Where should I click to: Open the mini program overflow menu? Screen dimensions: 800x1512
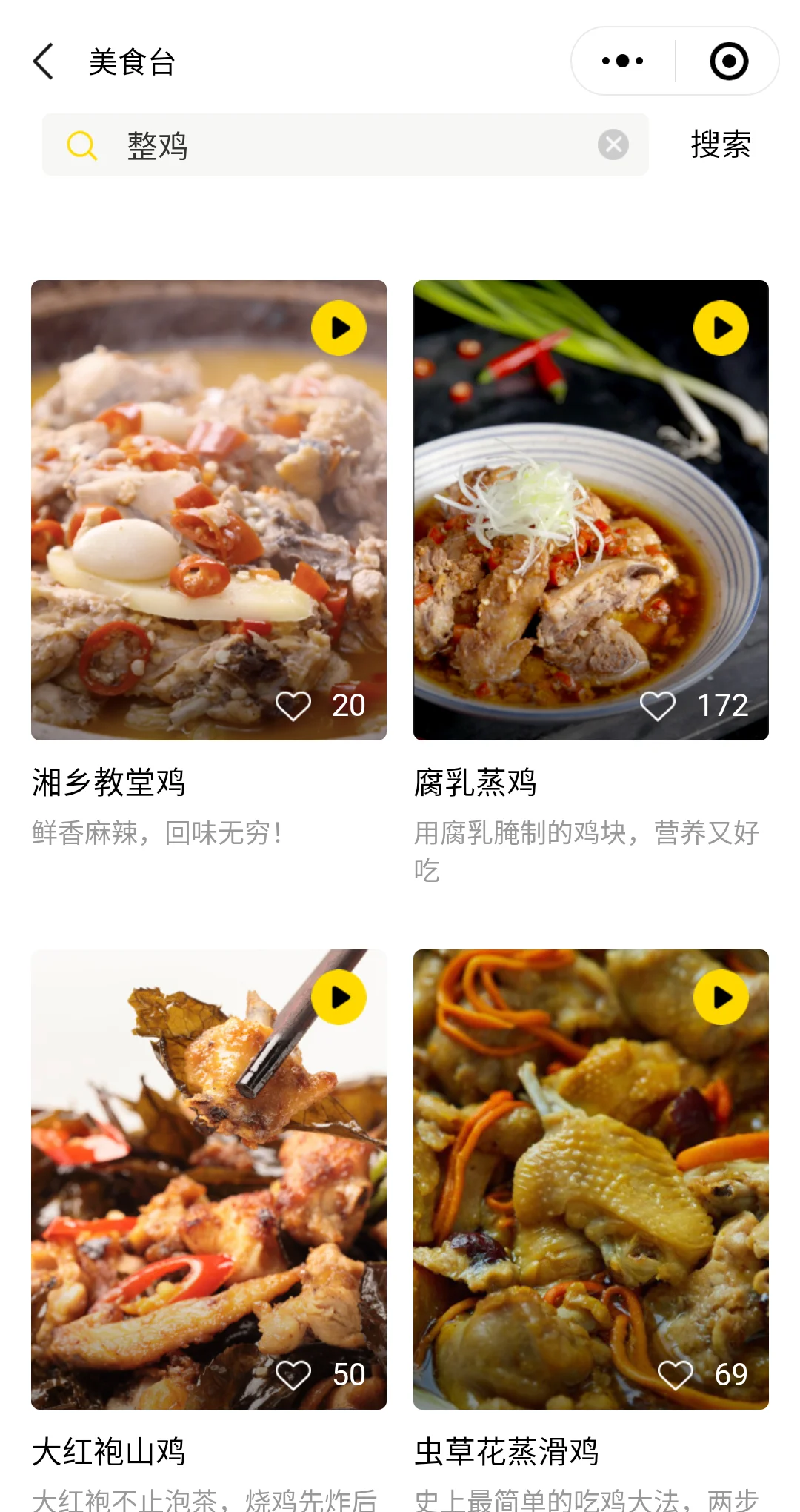click(623, 61)
